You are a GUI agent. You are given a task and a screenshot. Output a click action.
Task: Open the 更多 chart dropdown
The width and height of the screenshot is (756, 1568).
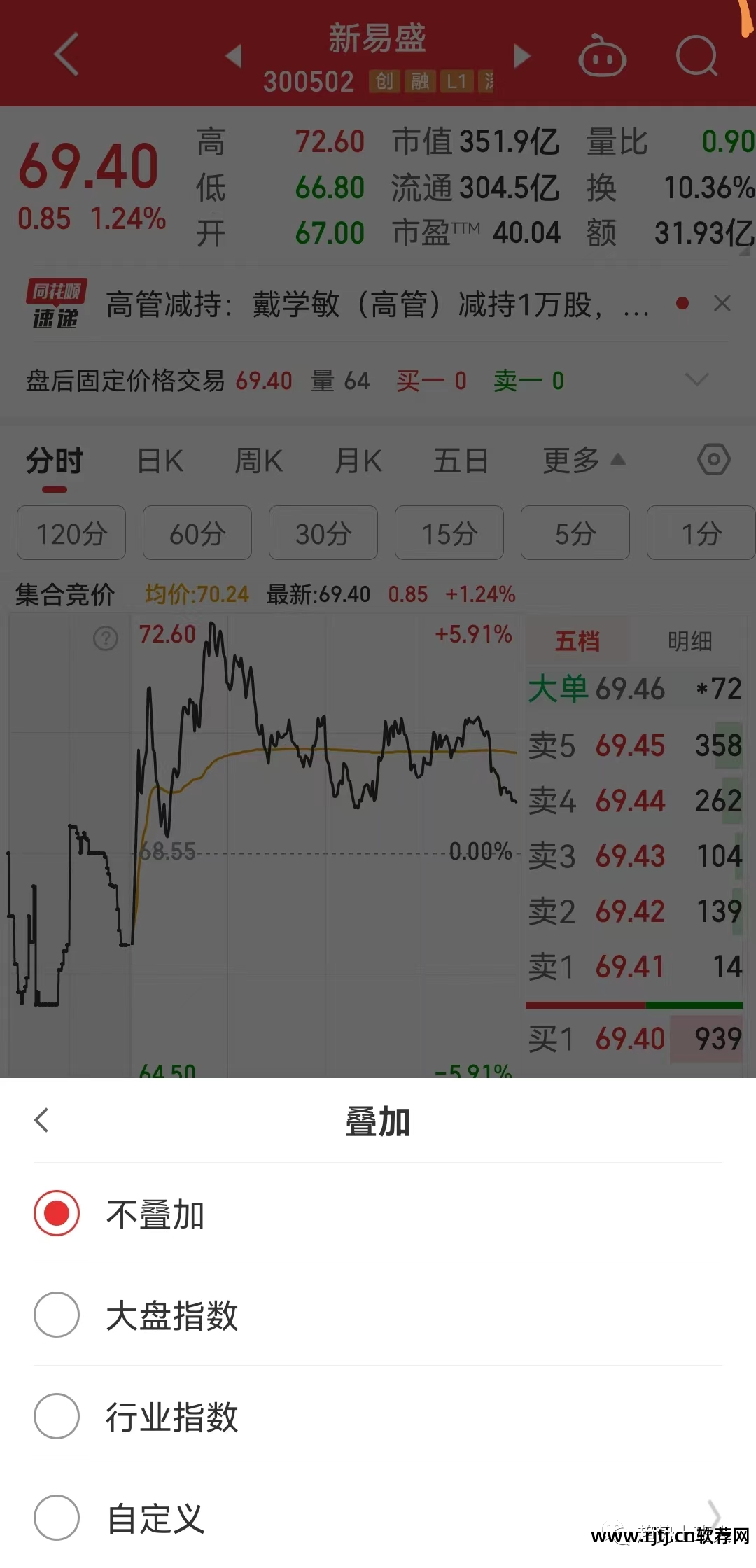pyautogui.click(x=582, y=461)
